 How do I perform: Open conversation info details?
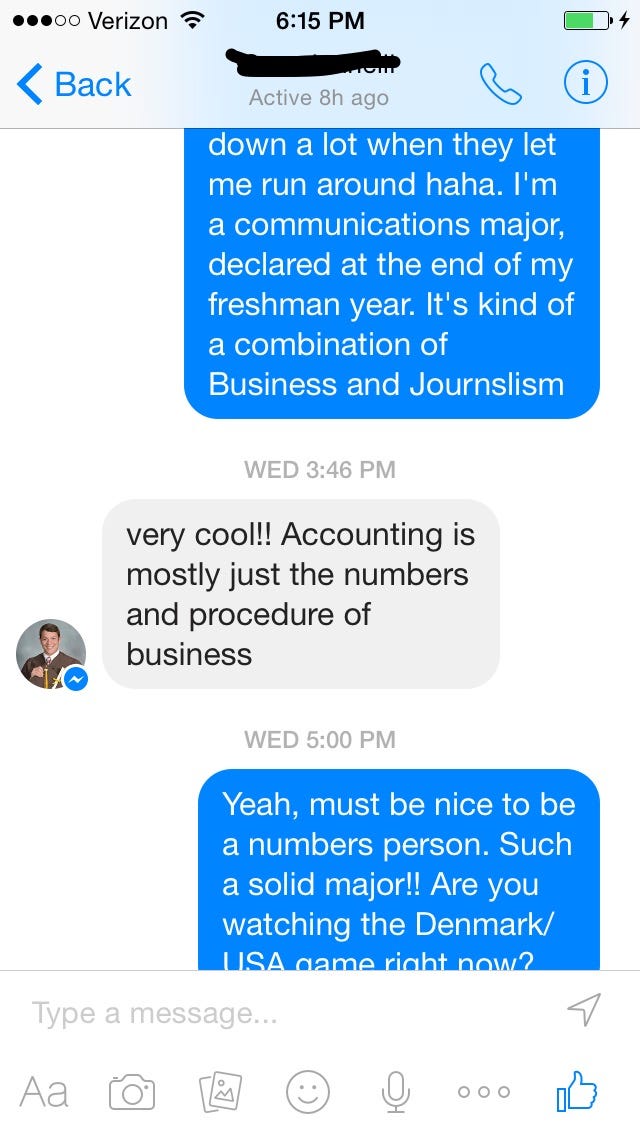pyautogui.click(x=585, y=85)
